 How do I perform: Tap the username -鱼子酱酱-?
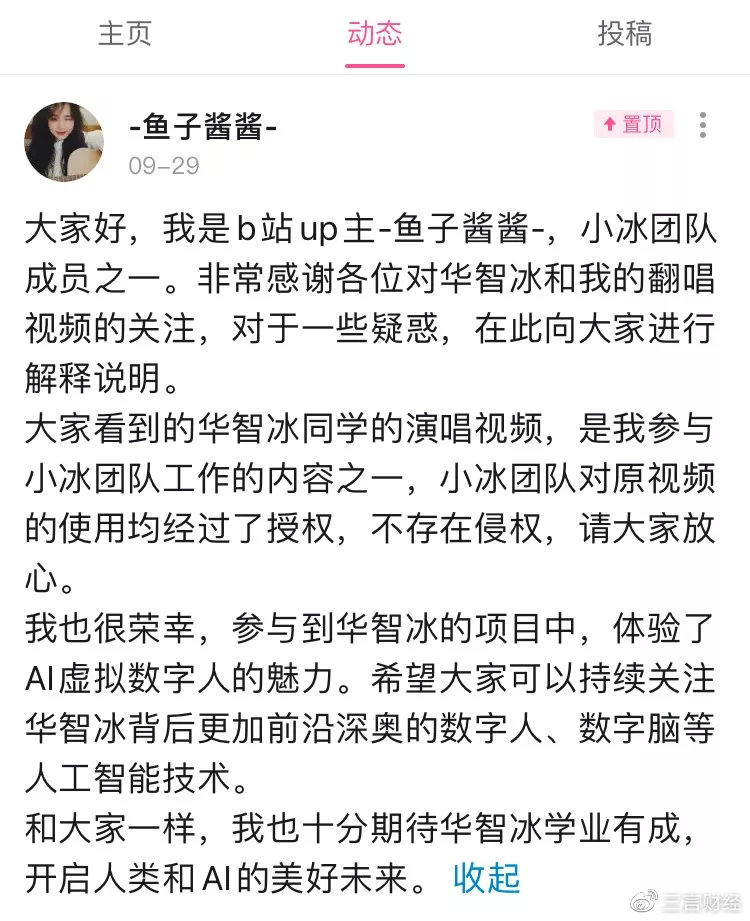click(x=203, y=127)
